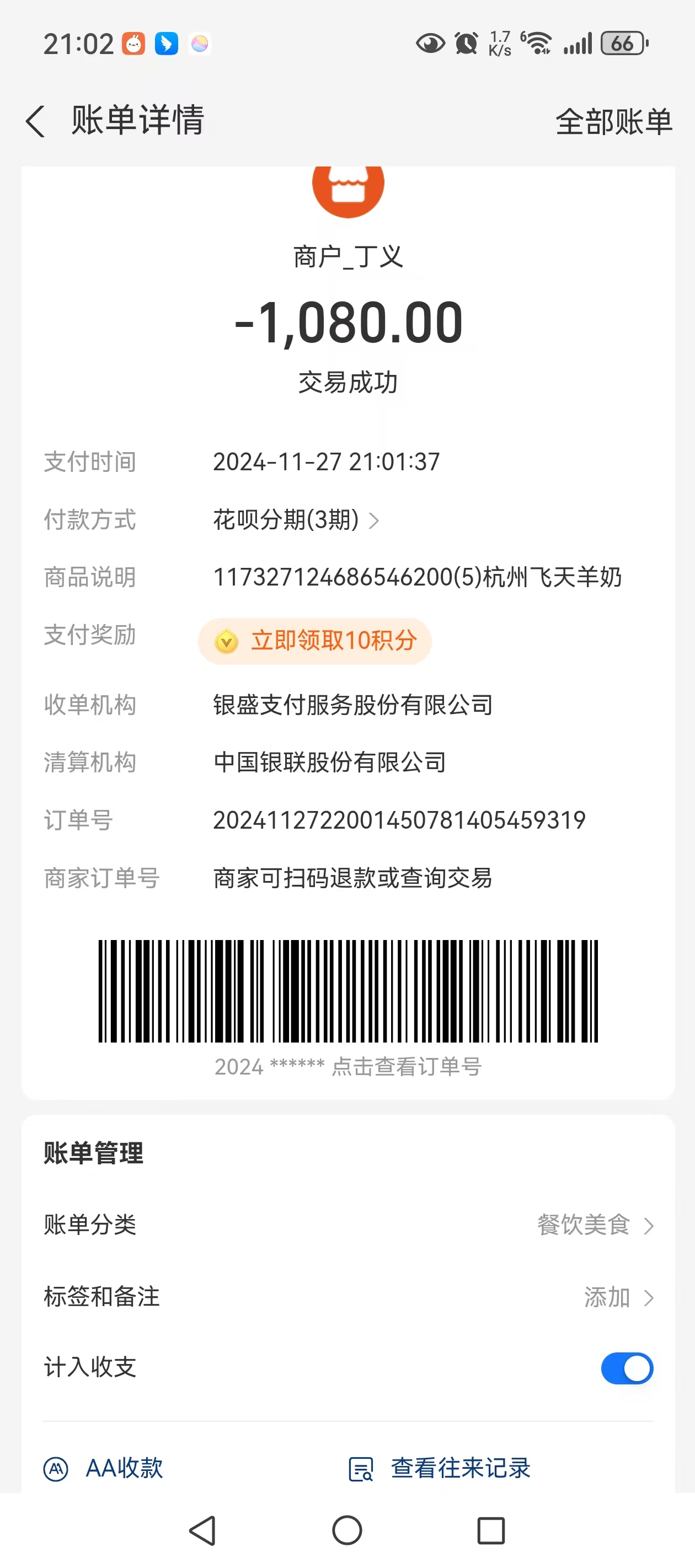Turn off the 计入收支 switch
This screenshot has width=695, height=1568.
[626, 1368]
